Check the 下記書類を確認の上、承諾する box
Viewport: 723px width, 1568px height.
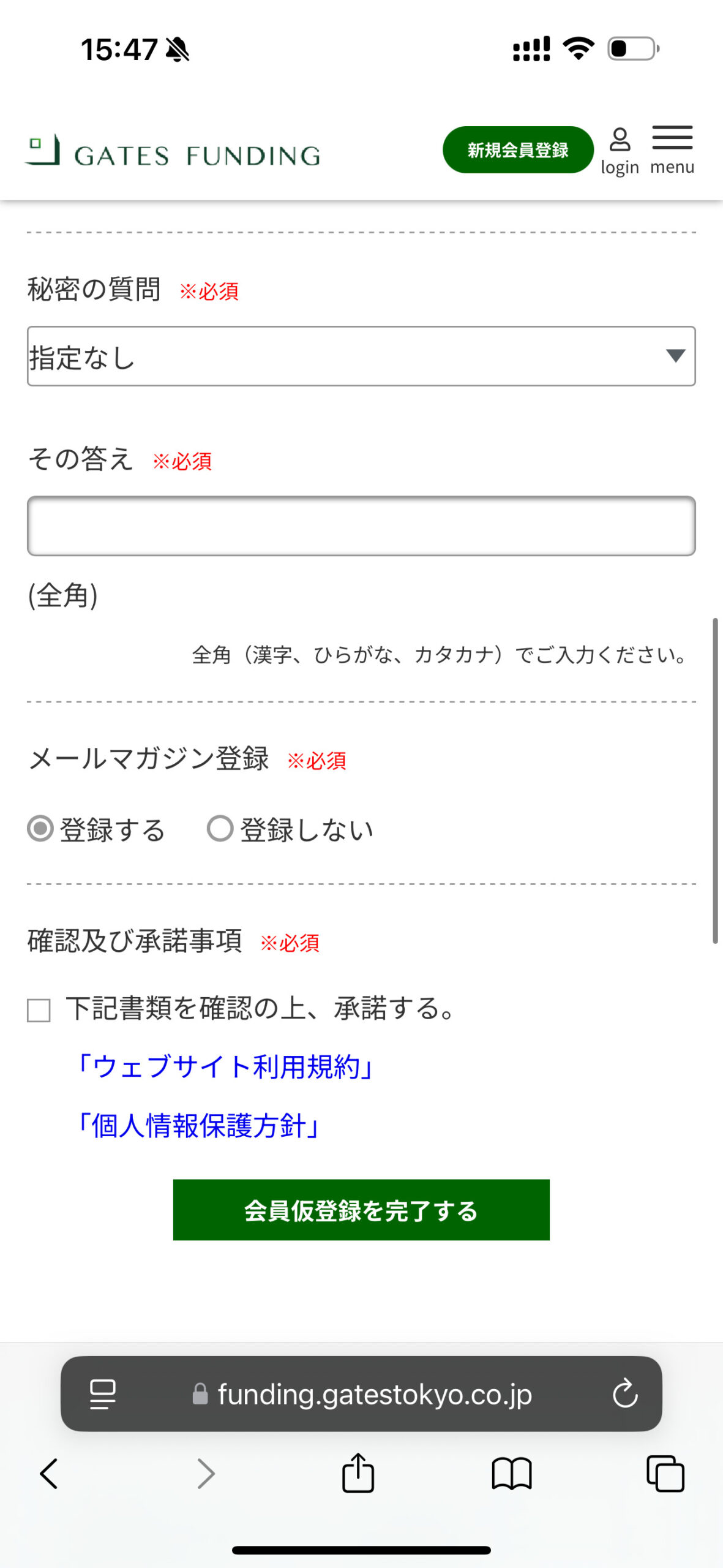pos(39,1011)
